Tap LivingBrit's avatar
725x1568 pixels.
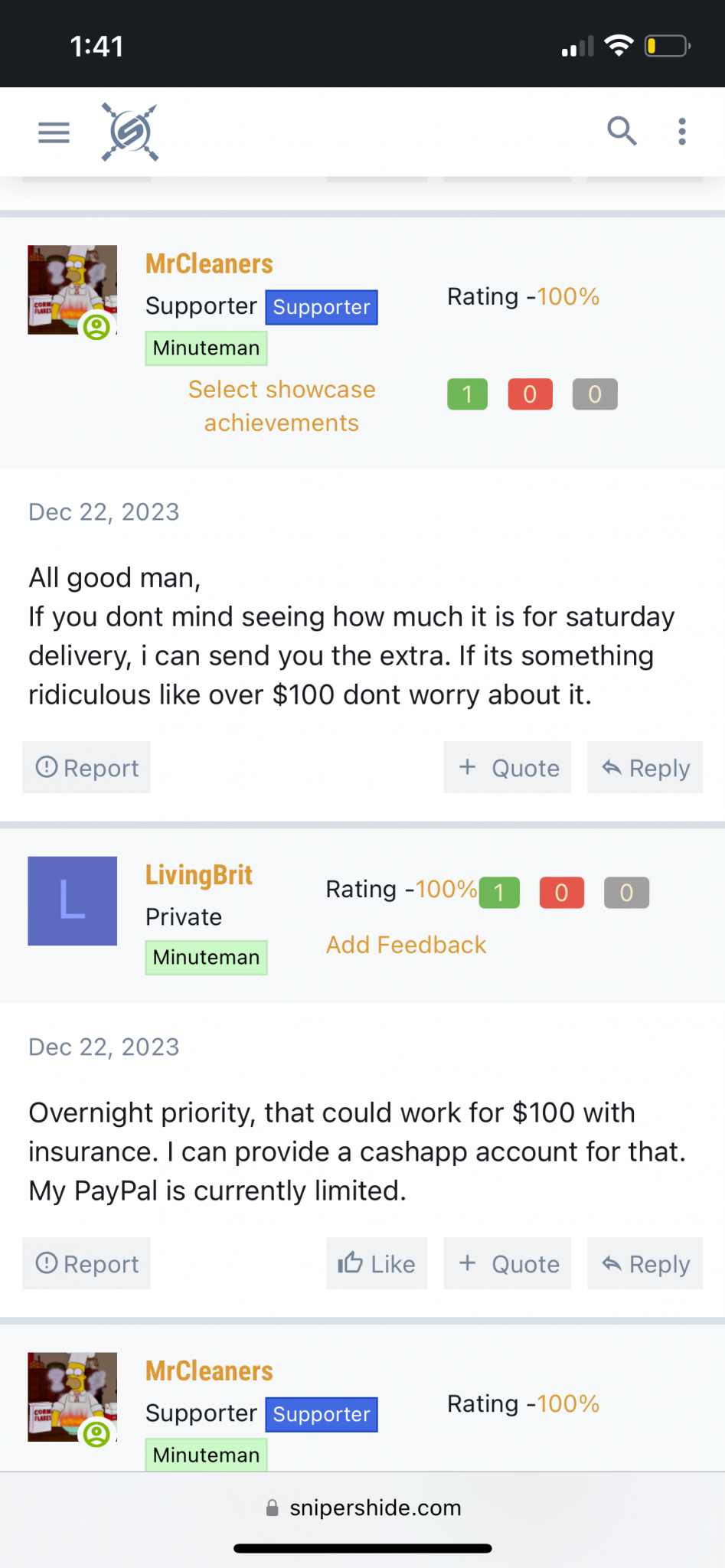pyautogui.click(x=73, y=900)
